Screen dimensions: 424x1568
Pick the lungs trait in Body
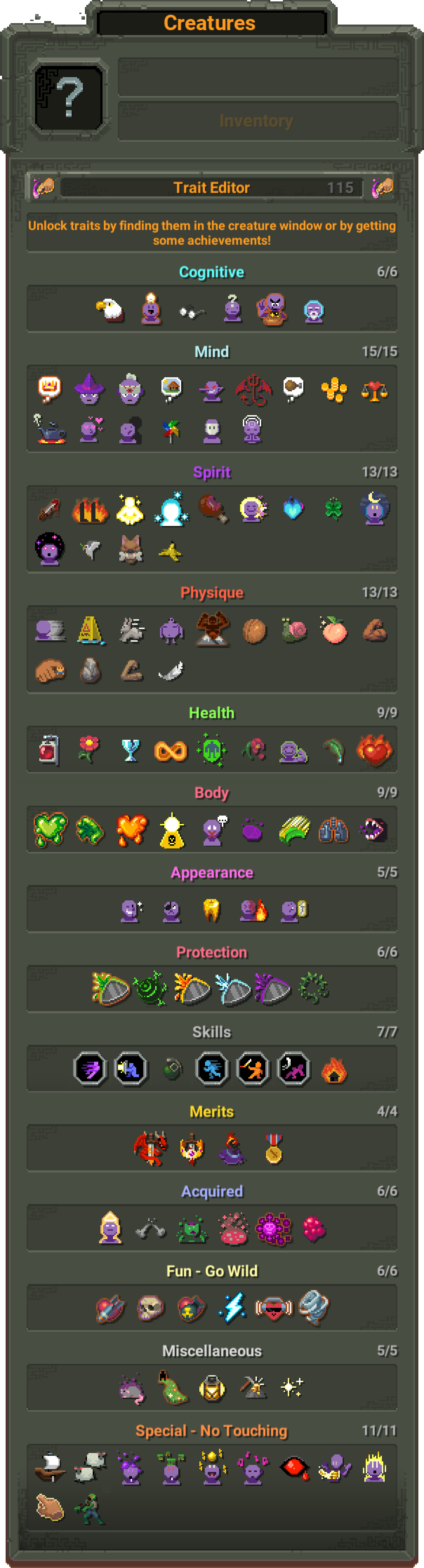point(334,830)
